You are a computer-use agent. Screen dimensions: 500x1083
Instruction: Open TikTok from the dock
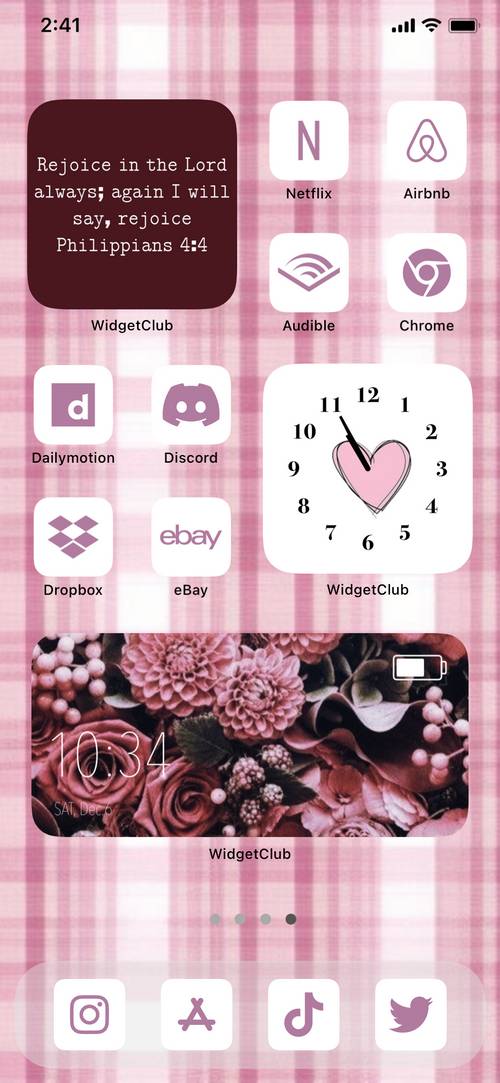point(304,1015)
